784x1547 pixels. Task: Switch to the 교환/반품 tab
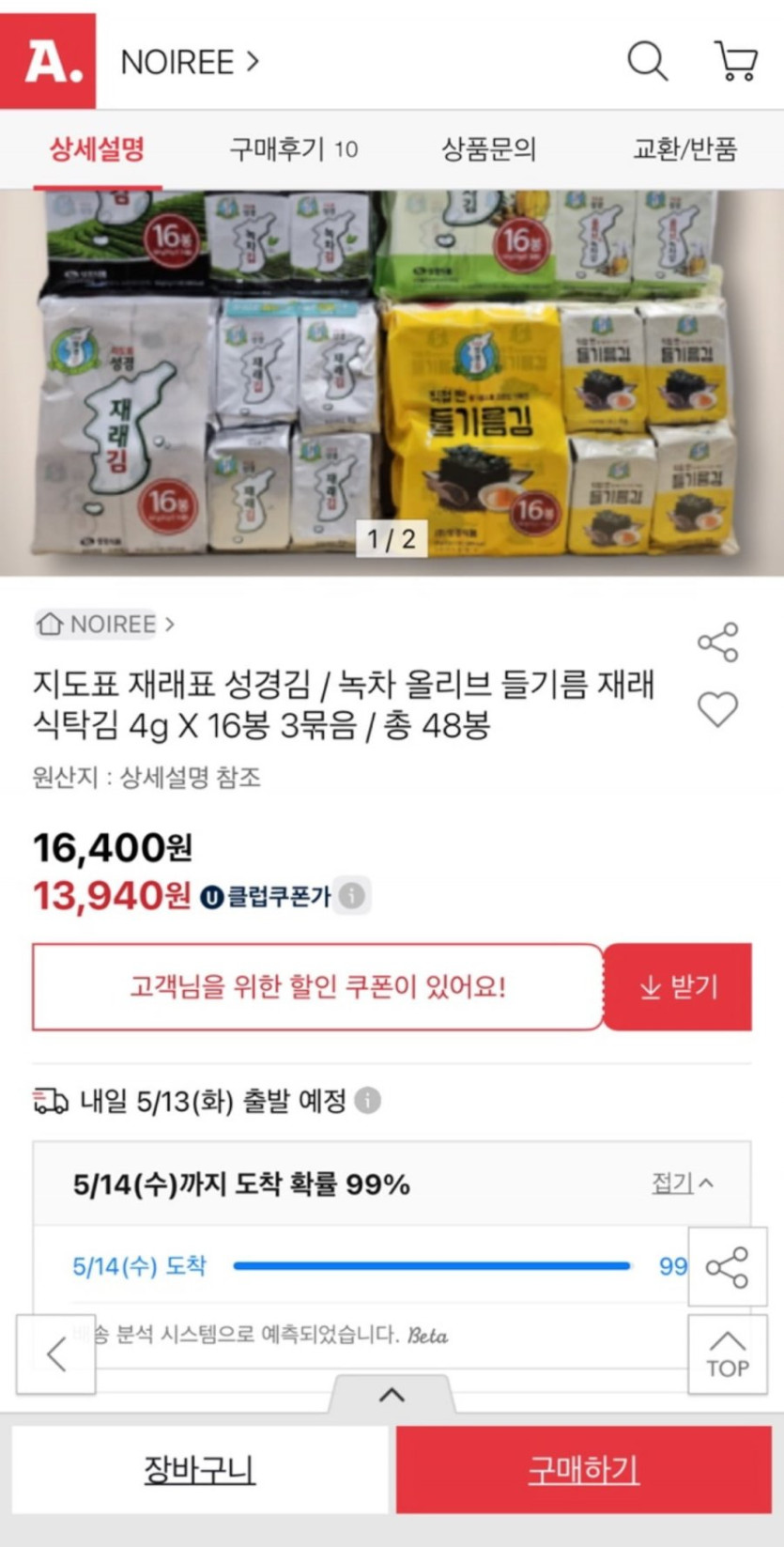(x=684, y=148)
